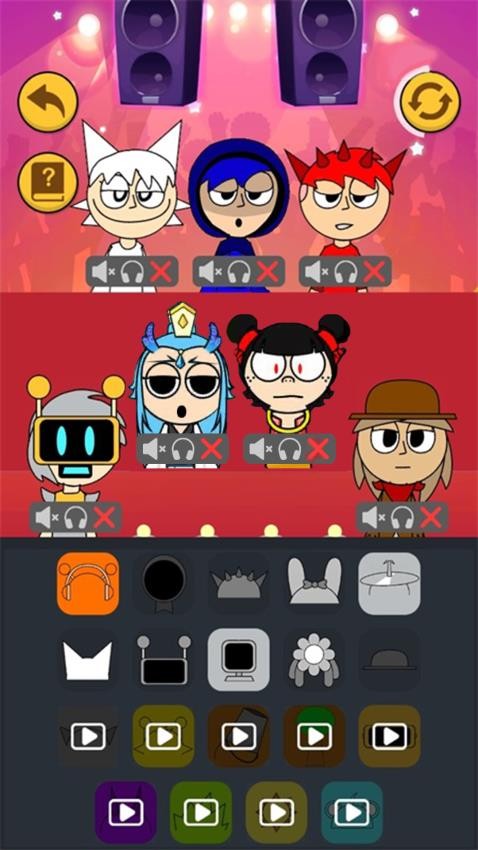Solo the robot-headed character with headphones
The height and width of the screenshot is (850, 478).
click(75, 517)
